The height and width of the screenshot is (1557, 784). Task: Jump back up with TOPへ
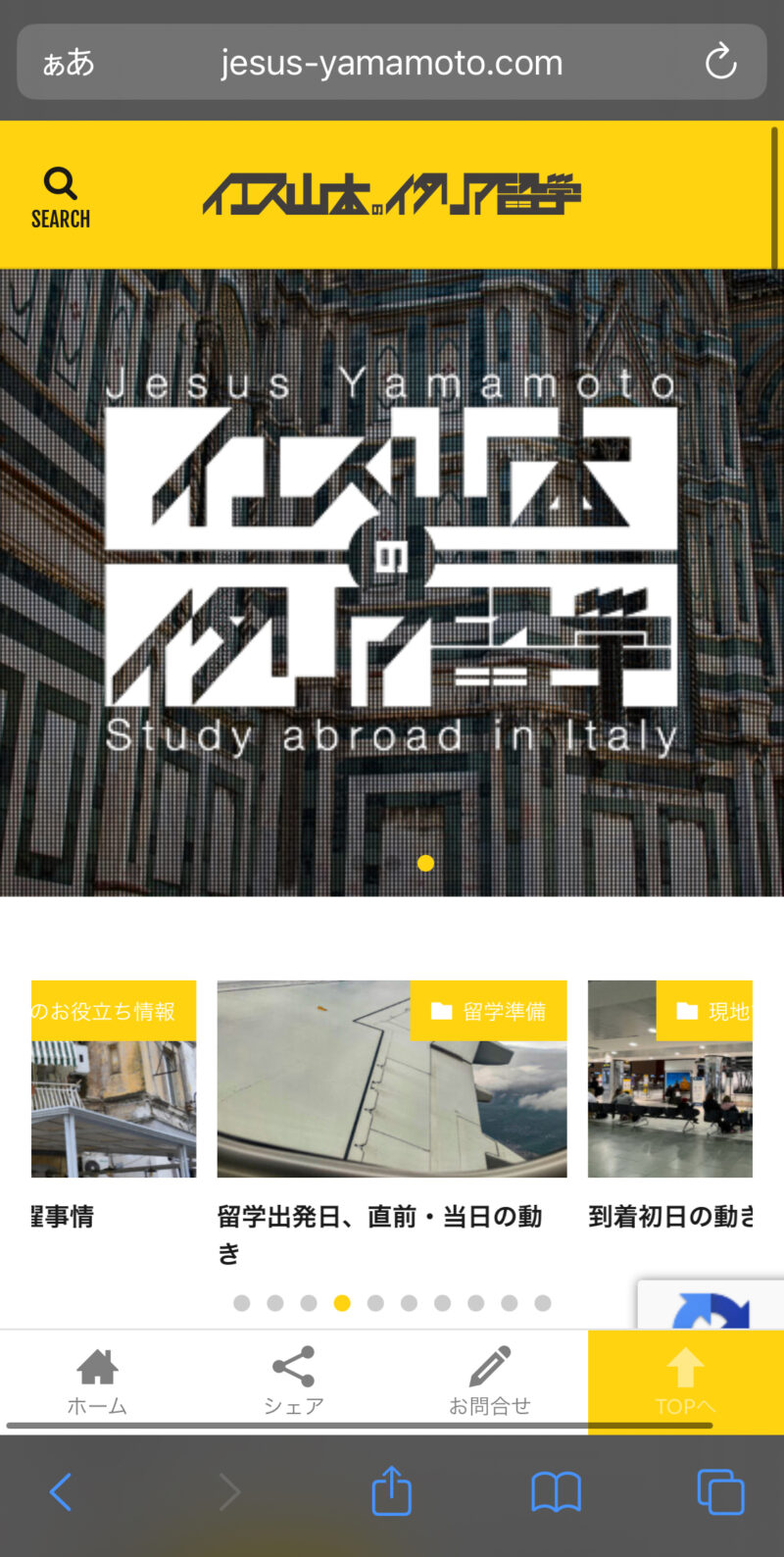685,1381
